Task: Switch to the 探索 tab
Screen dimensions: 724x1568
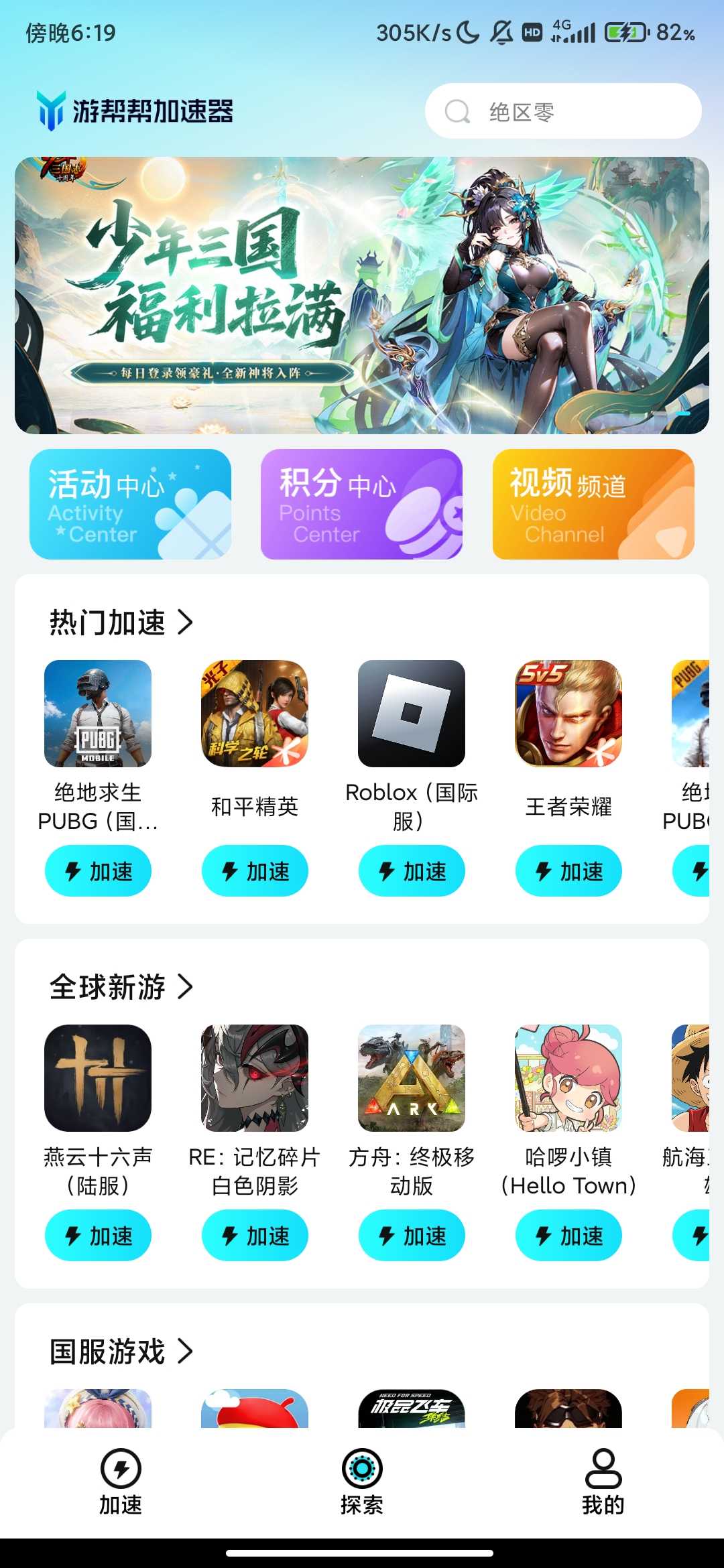Action: [362, 1482]
